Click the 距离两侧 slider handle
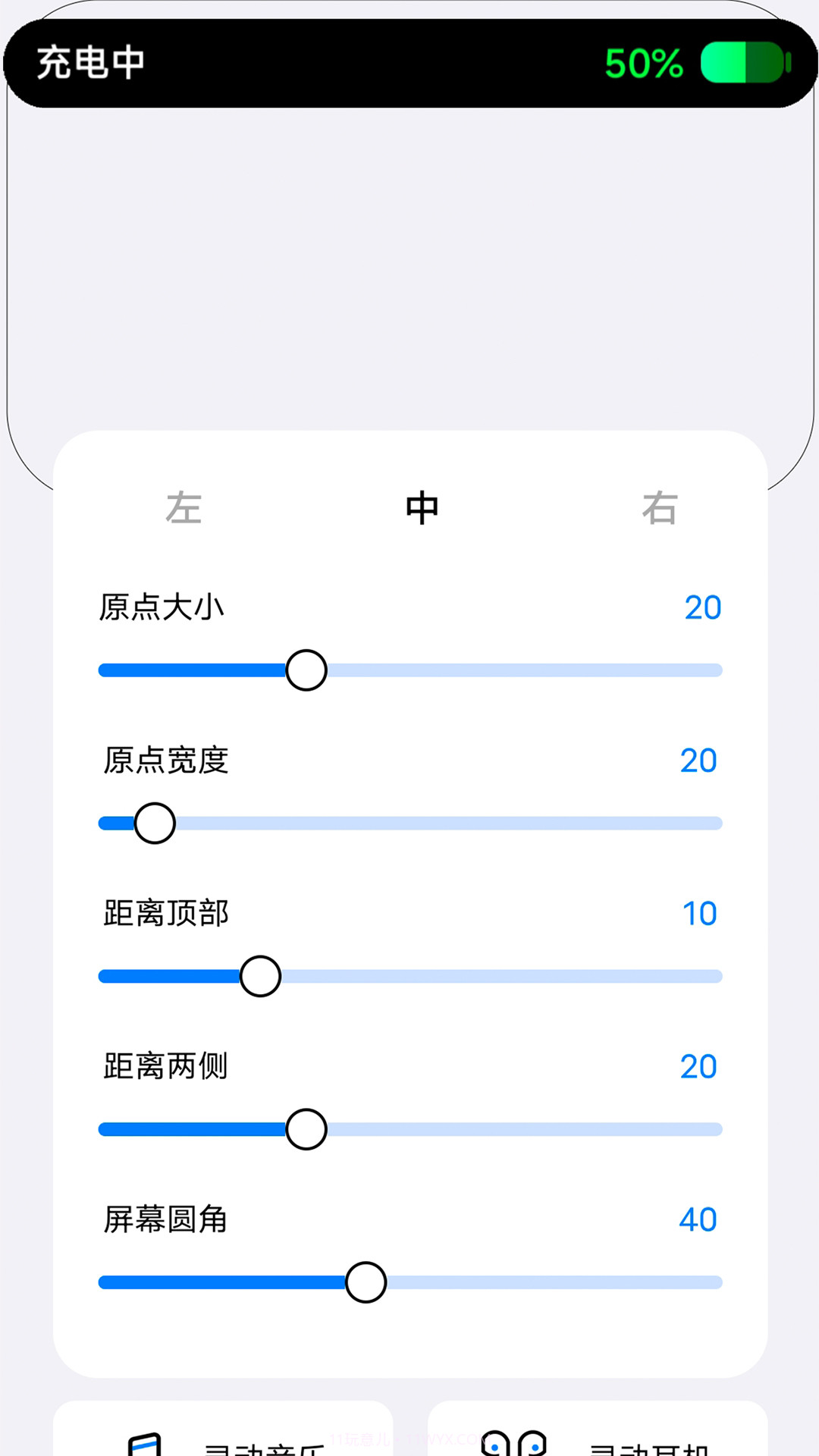 point(306,1129)
